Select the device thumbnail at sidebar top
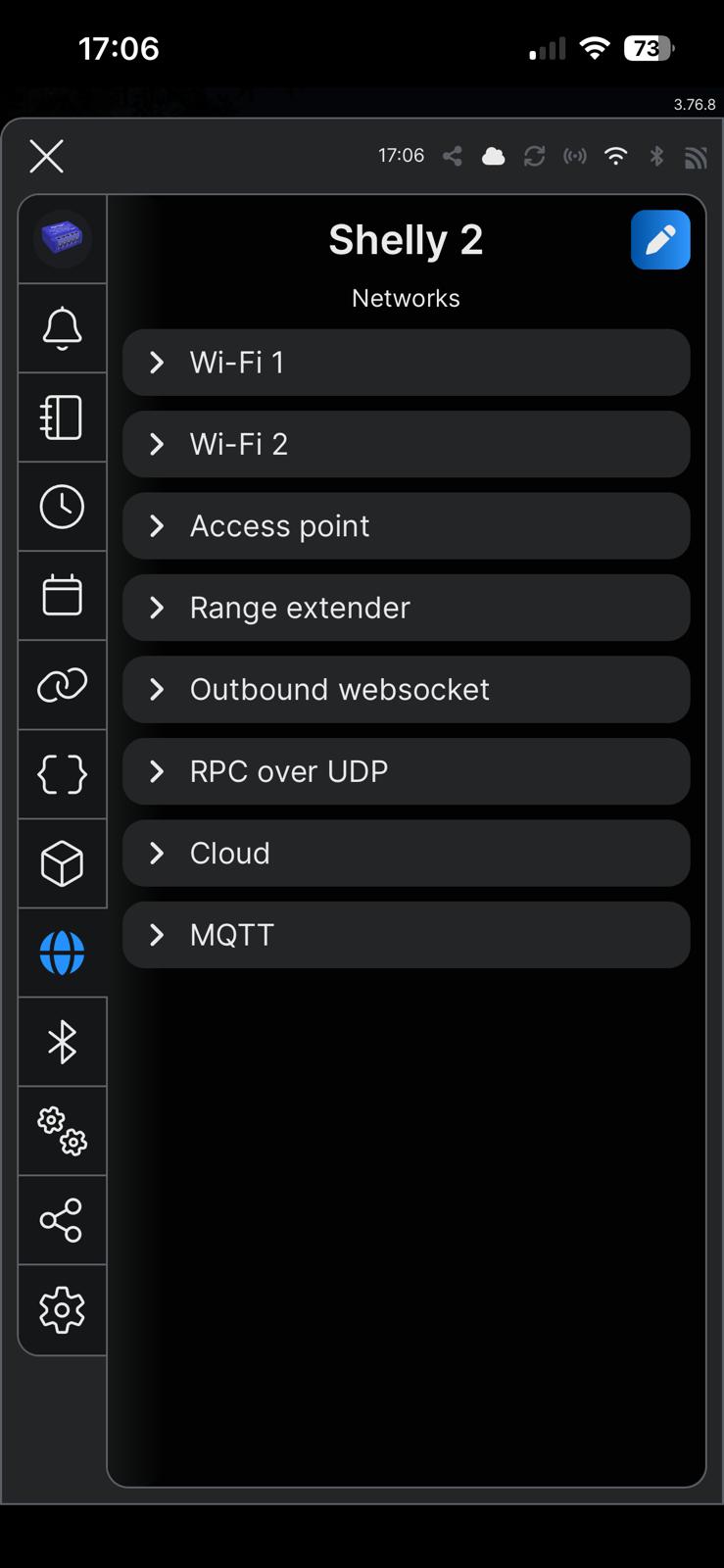 62,239
